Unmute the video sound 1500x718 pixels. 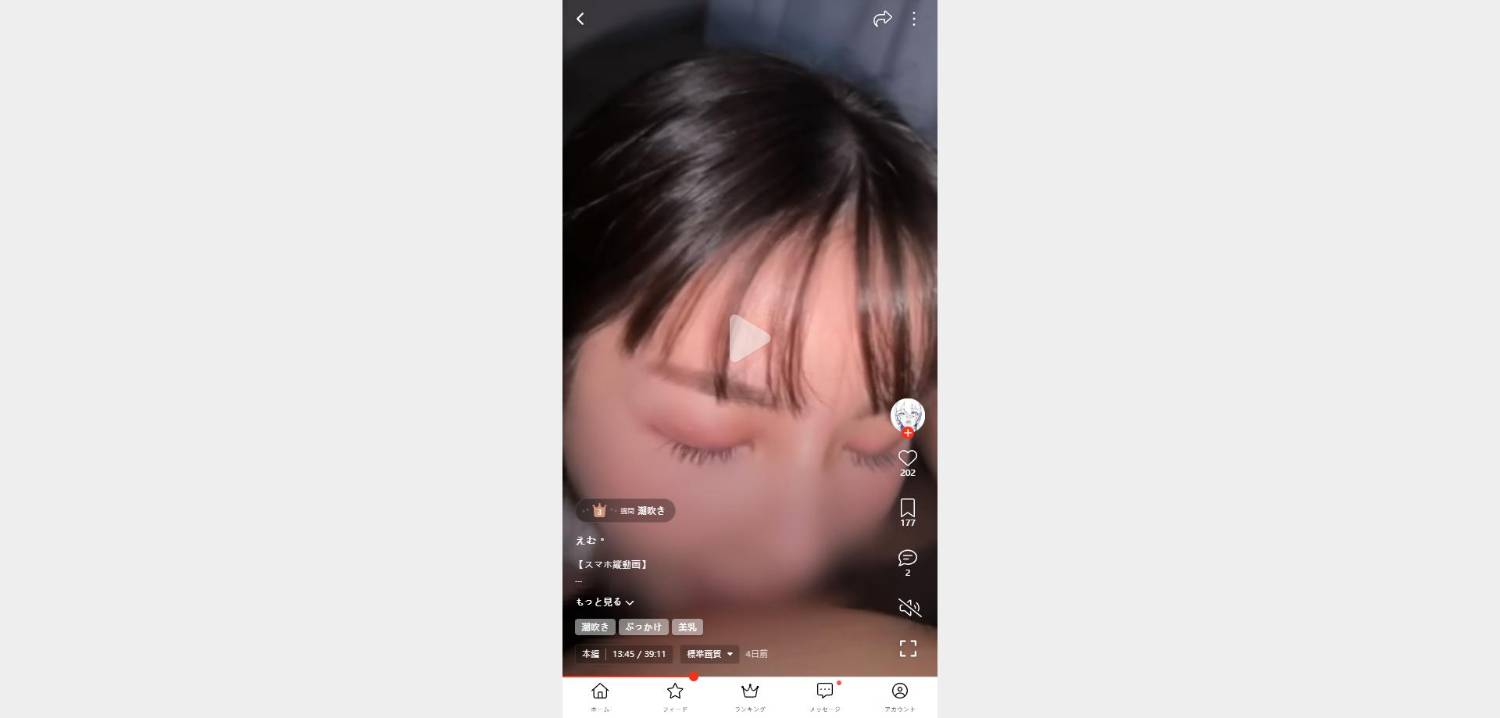pyautogui.click(x=908, y=608)
